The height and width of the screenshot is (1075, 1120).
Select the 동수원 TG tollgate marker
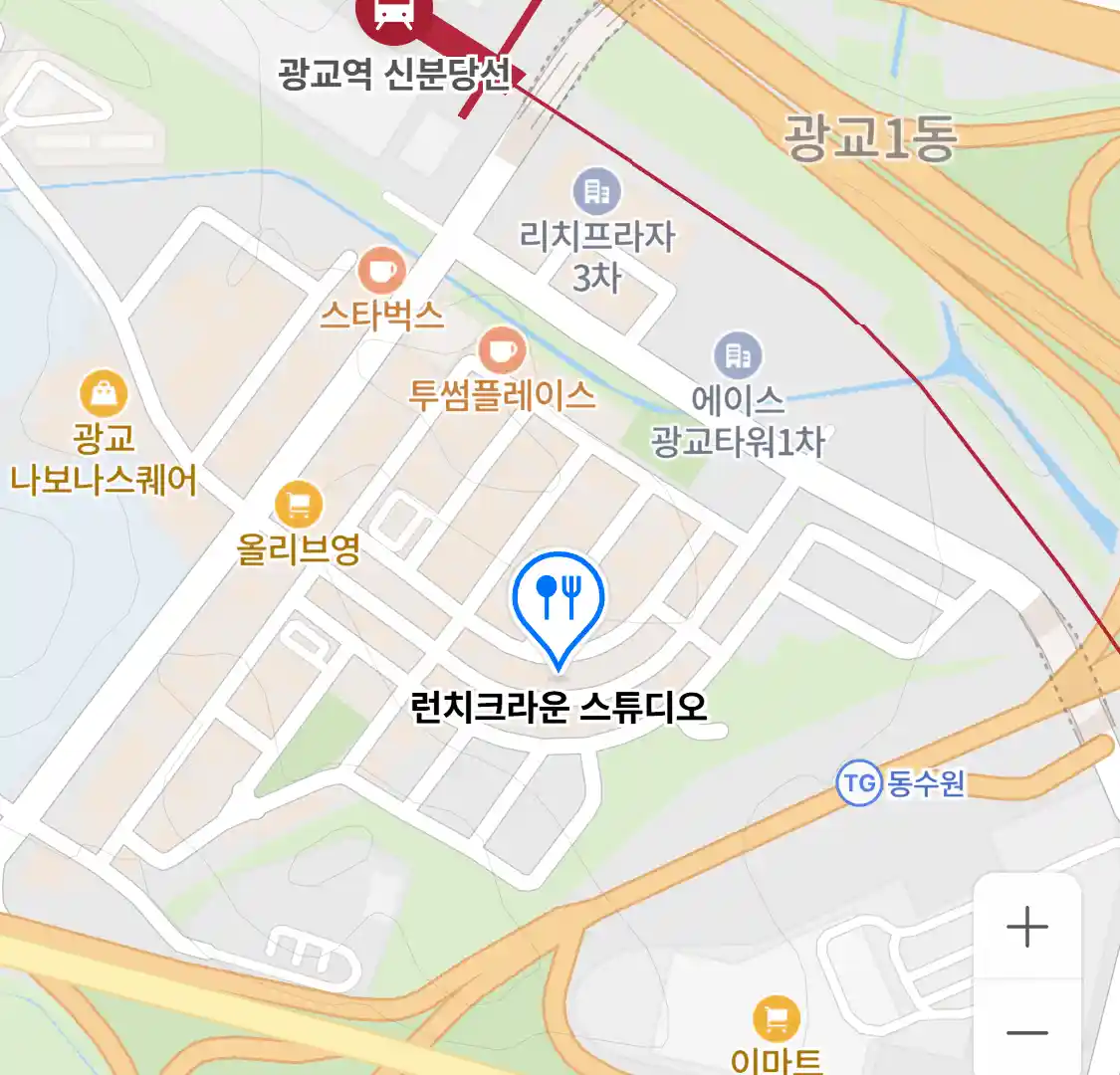click(x=858, y=783)
